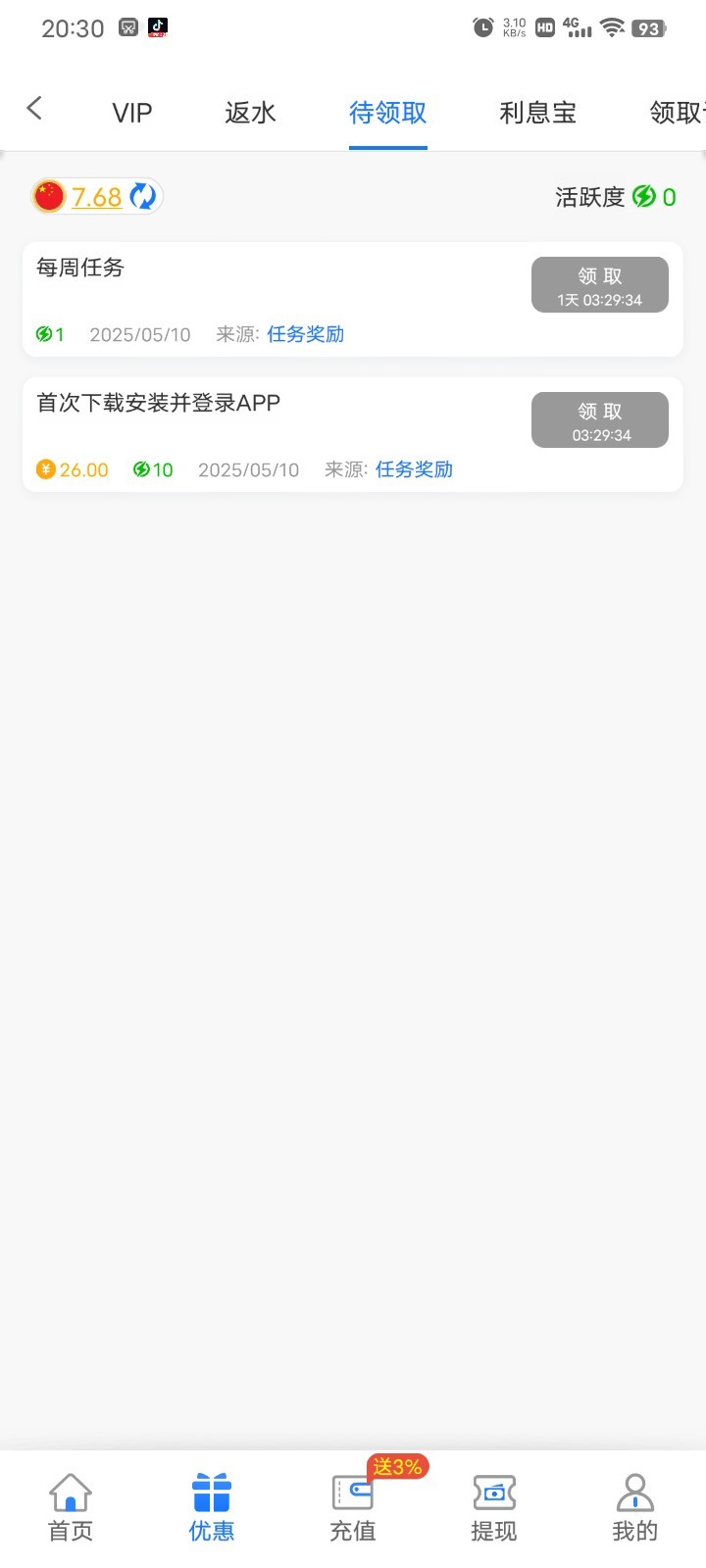Tap the back arrow at top left
The image size is (706, 1568).
[34, 109]
